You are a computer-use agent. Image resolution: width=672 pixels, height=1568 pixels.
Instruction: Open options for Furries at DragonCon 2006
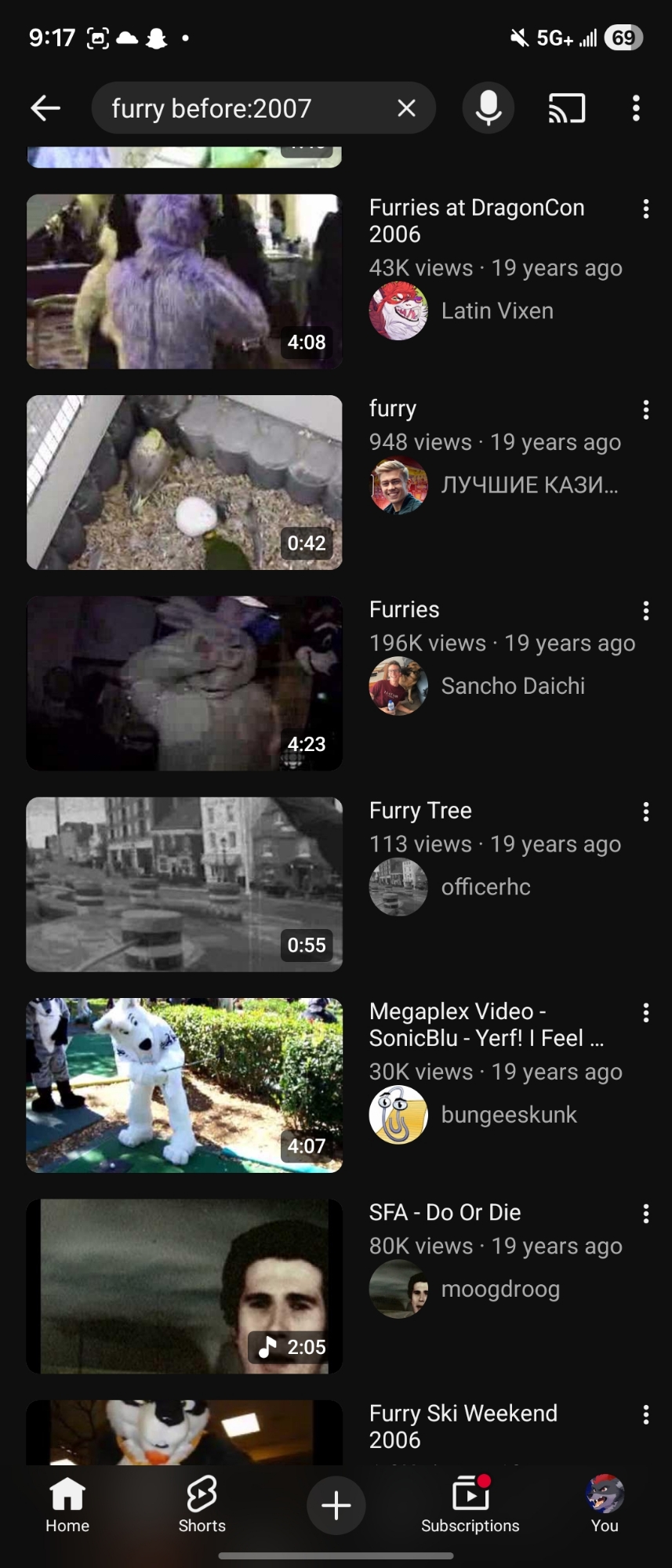[645, 209]
